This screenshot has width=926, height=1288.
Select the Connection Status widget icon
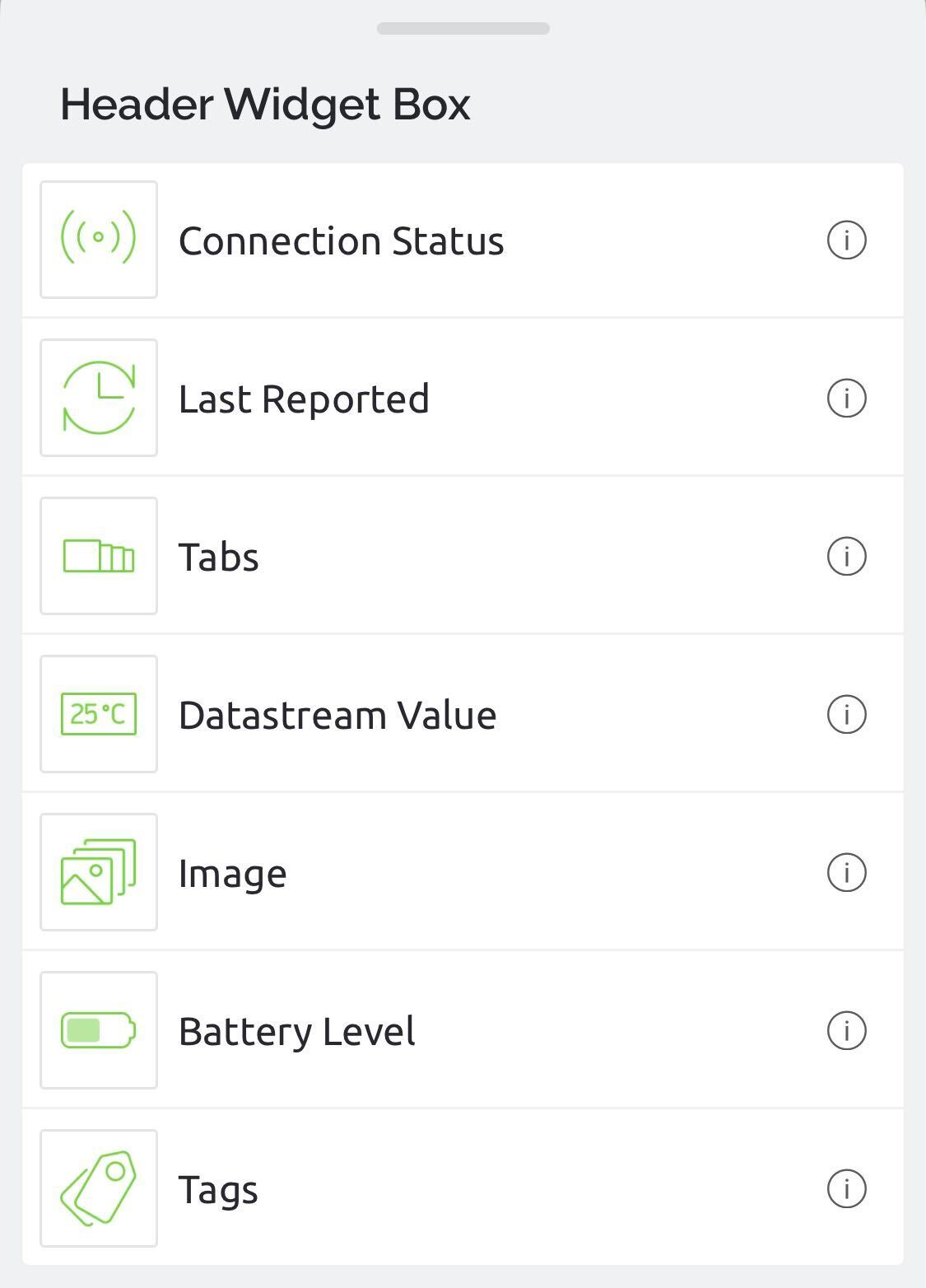point(99,239)
